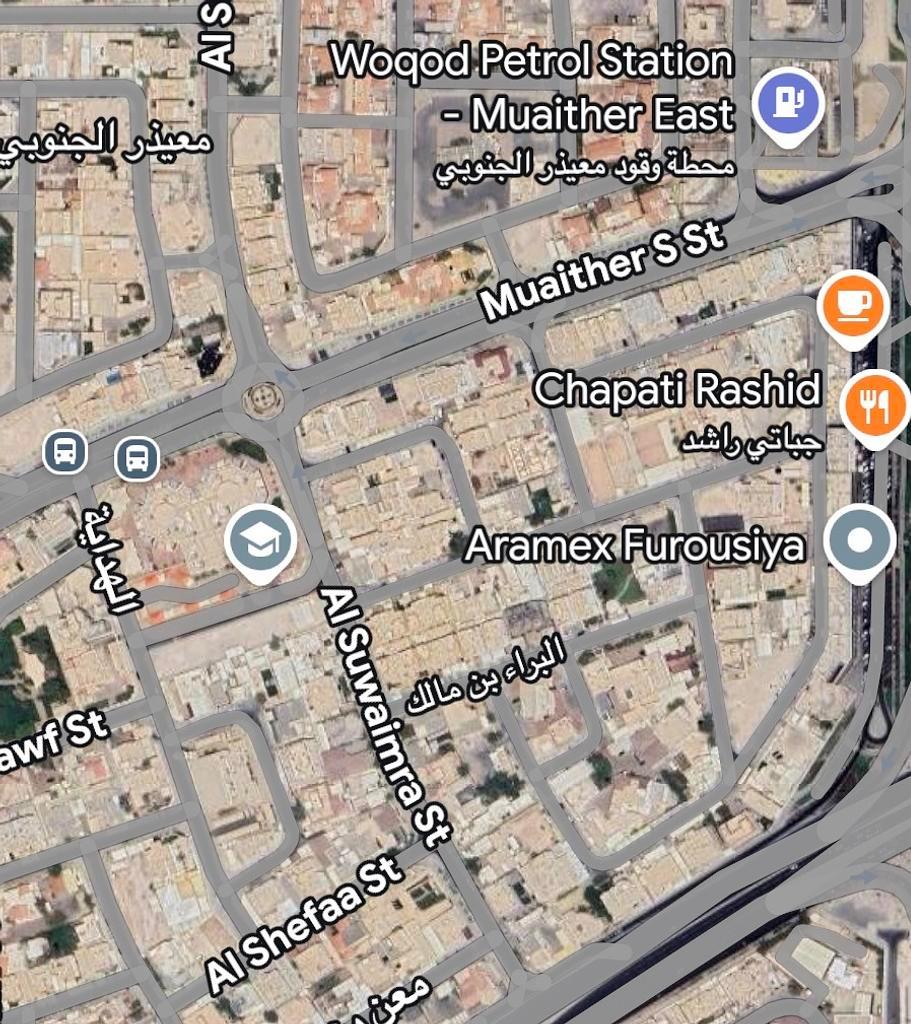Select the Chapati Rashid restaurant pin
This screenshot has width=911, height=1024.
[875, 407]
